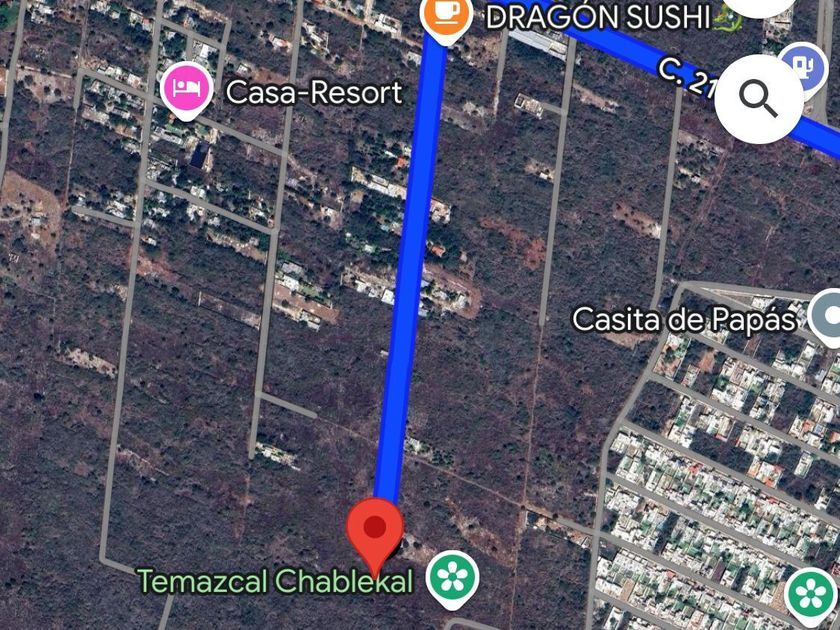Select the Temazcal Chablekal flower marker
This screenshot has height=630, width=840.
pyautogui.click(x=453, y=577)
